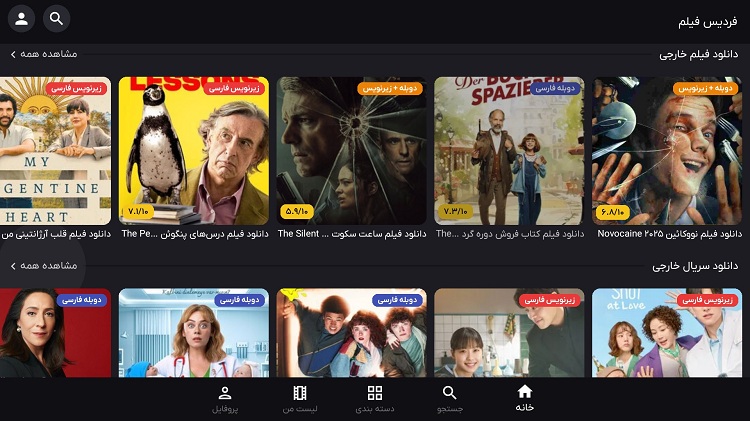Open the درس‌های پنگوئن movie card
Image resolution: width=750 pixels, height=421 pixels.
(193, 151)
